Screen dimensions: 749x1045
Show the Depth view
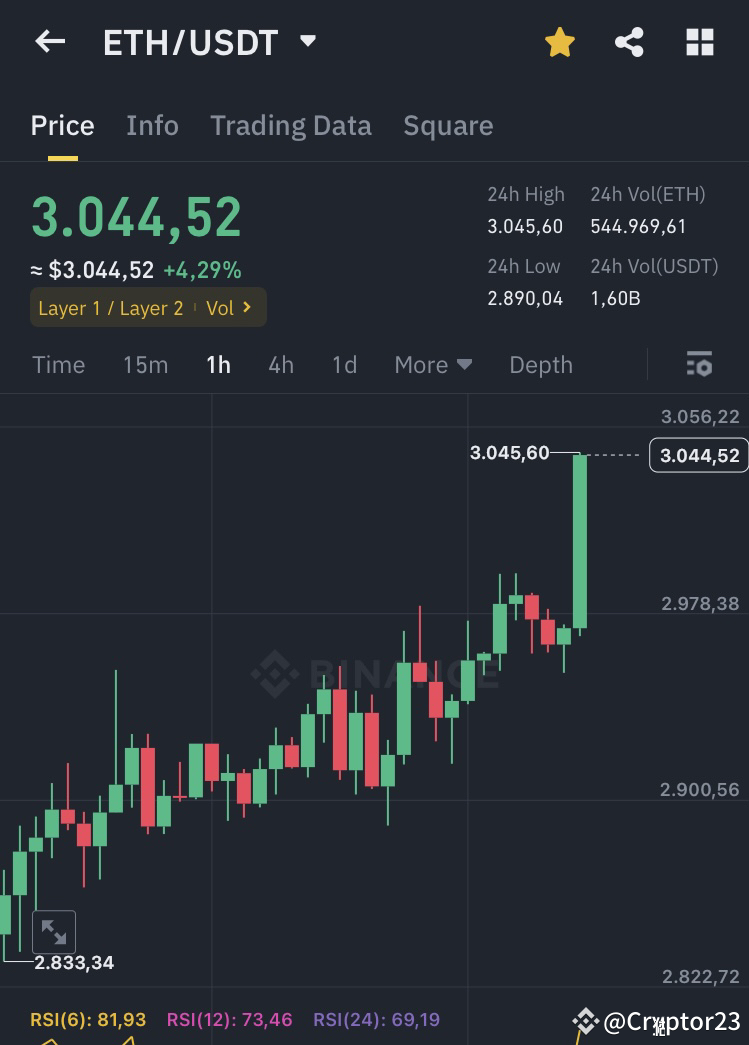[x=540, y=364]
